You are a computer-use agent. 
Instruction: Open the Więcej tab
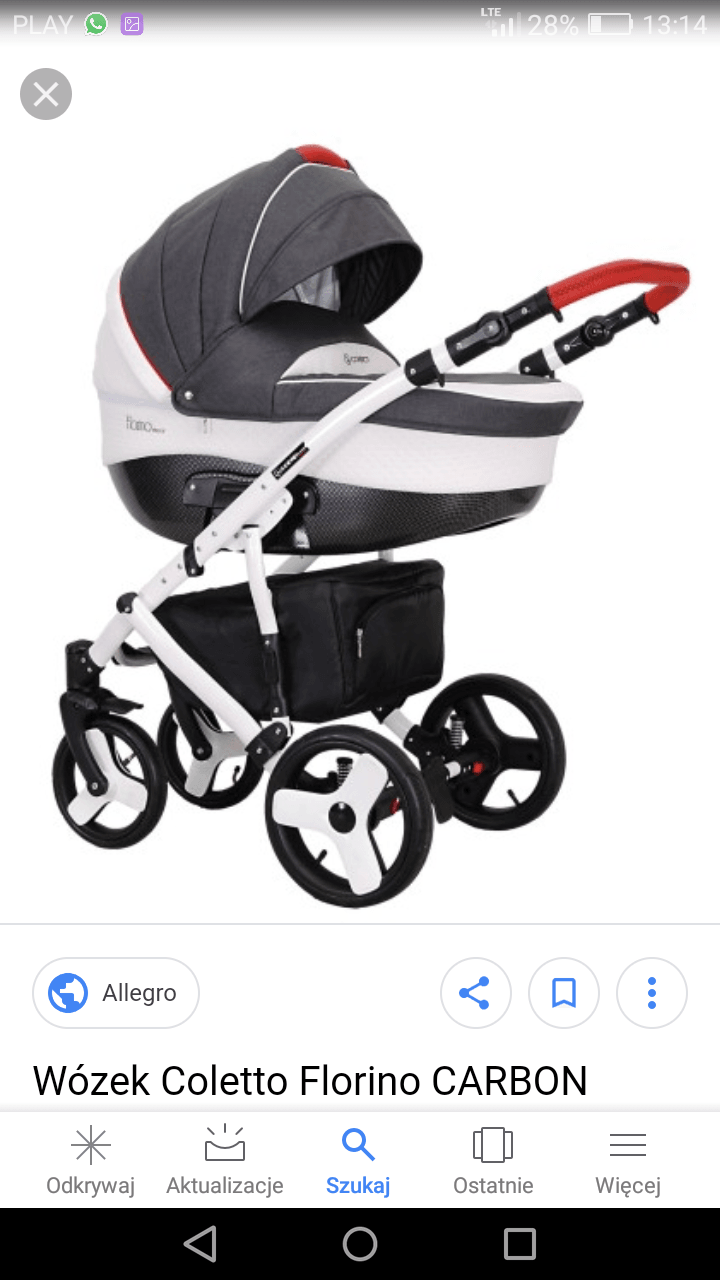[x=628, y=1161]
